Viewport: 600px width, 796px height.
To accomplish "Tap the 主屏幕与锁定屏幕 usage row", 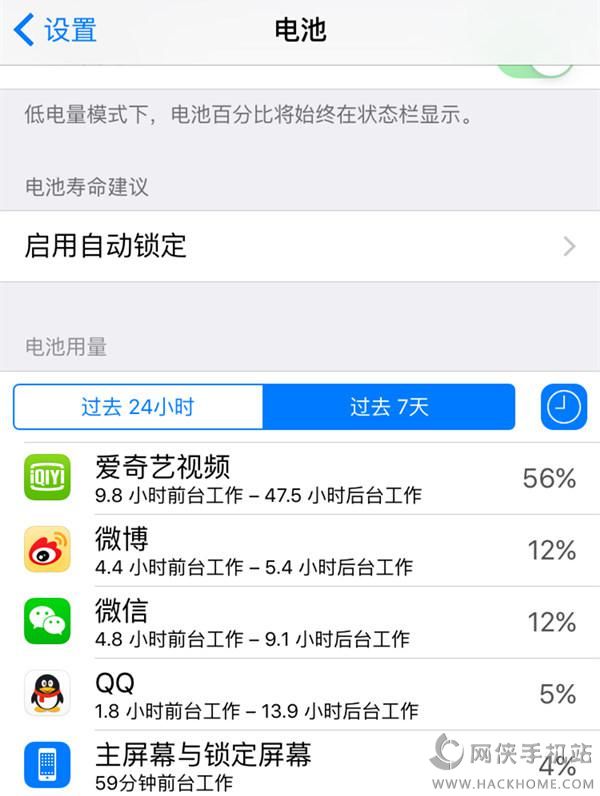I will point(300,765).
